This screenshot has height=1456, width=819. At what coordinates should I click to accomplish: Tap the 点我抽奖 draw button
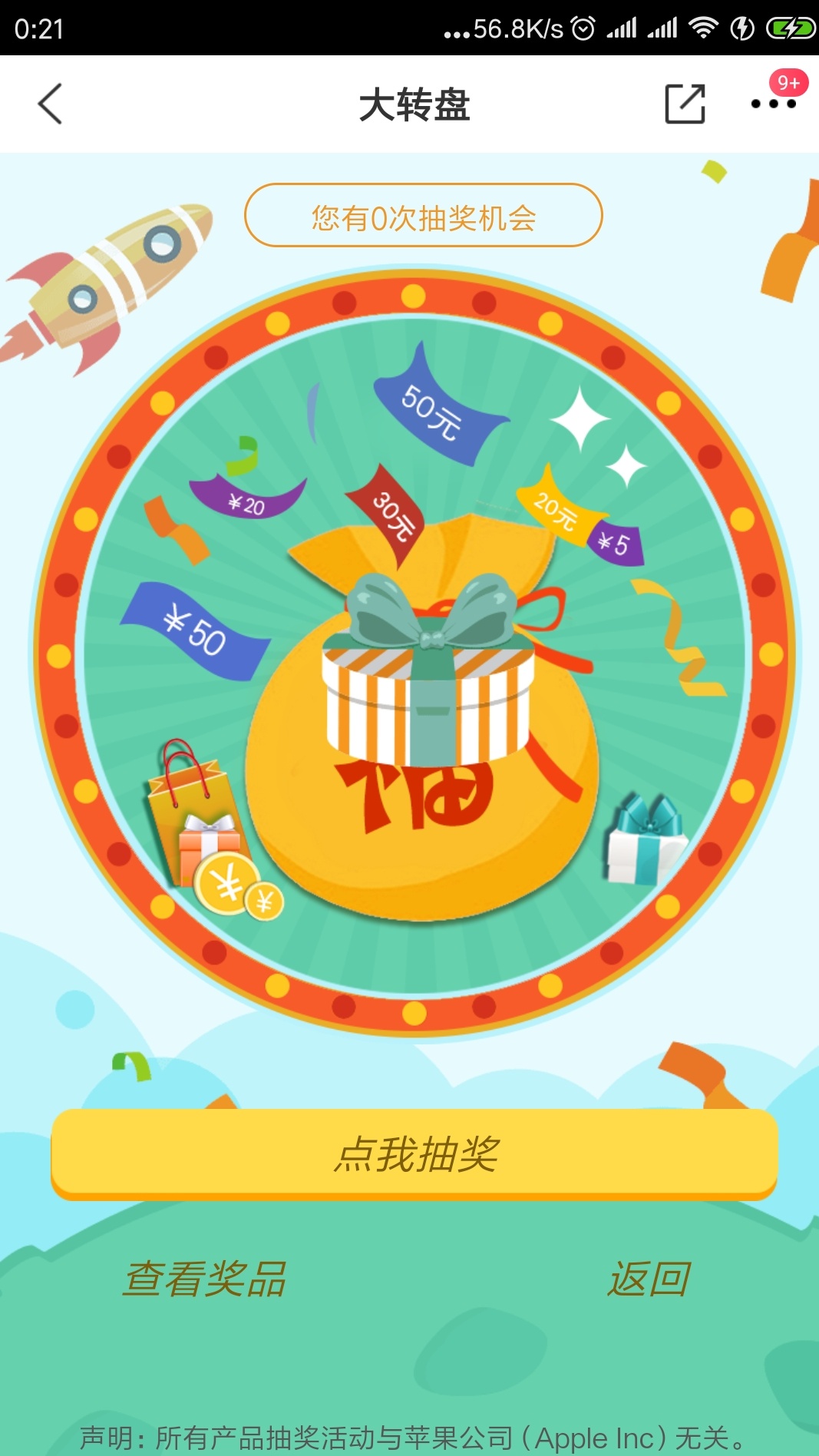[x=414, y=1153]
